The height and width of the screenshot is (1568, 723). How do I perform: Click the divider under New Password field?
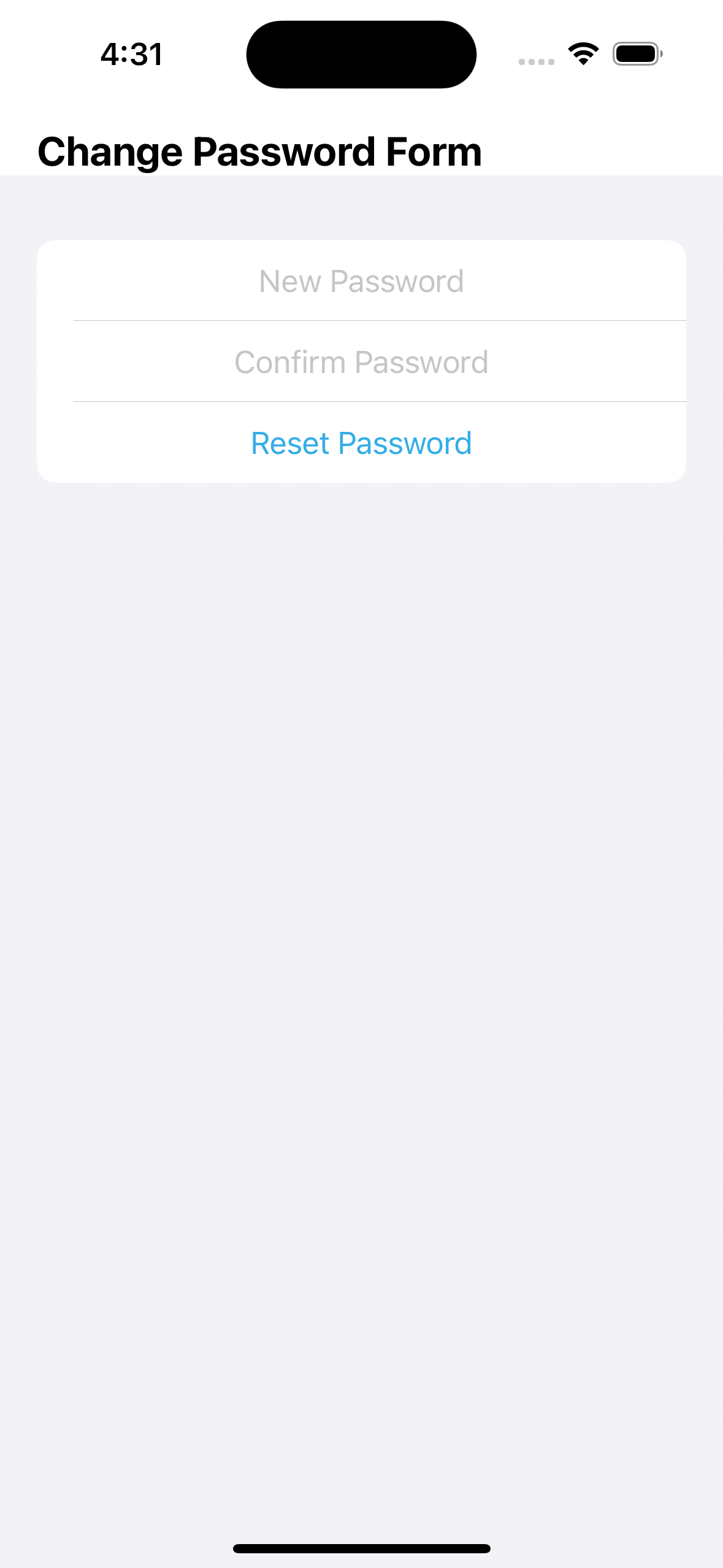361,319
